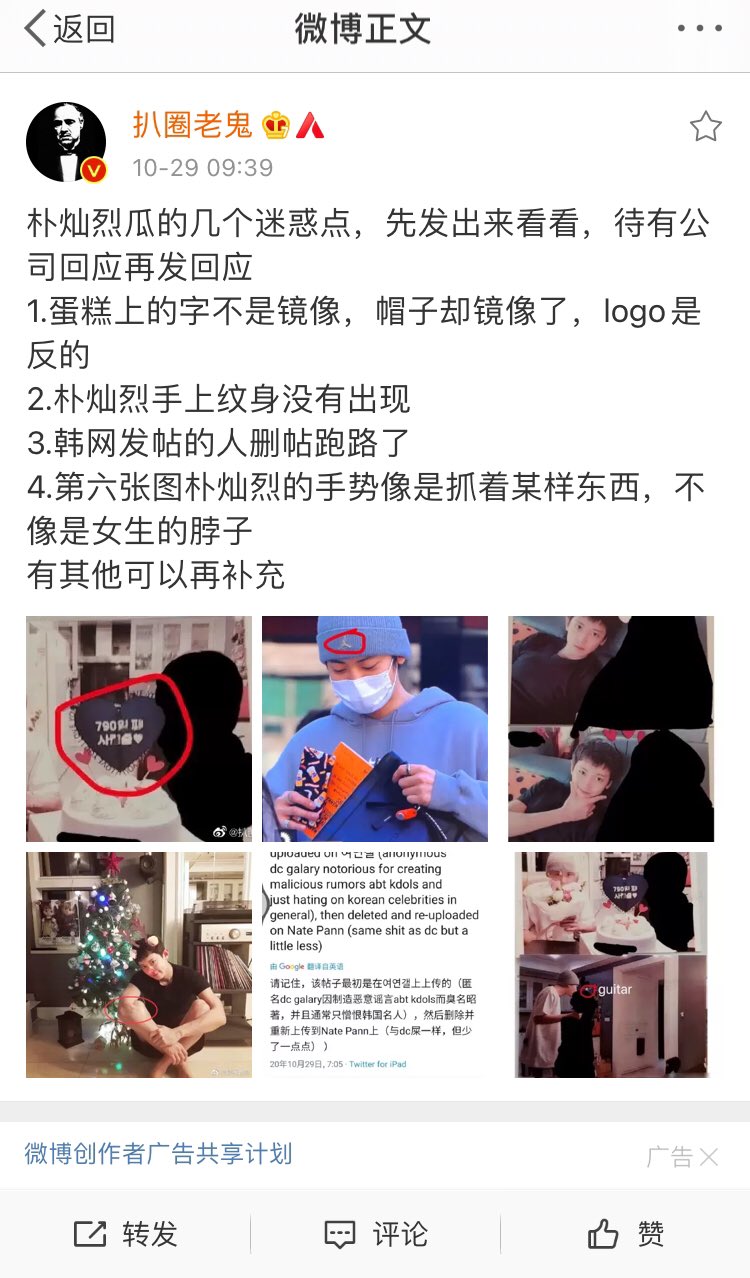Like the post with 赞 button

click(x=625, y=1234)
